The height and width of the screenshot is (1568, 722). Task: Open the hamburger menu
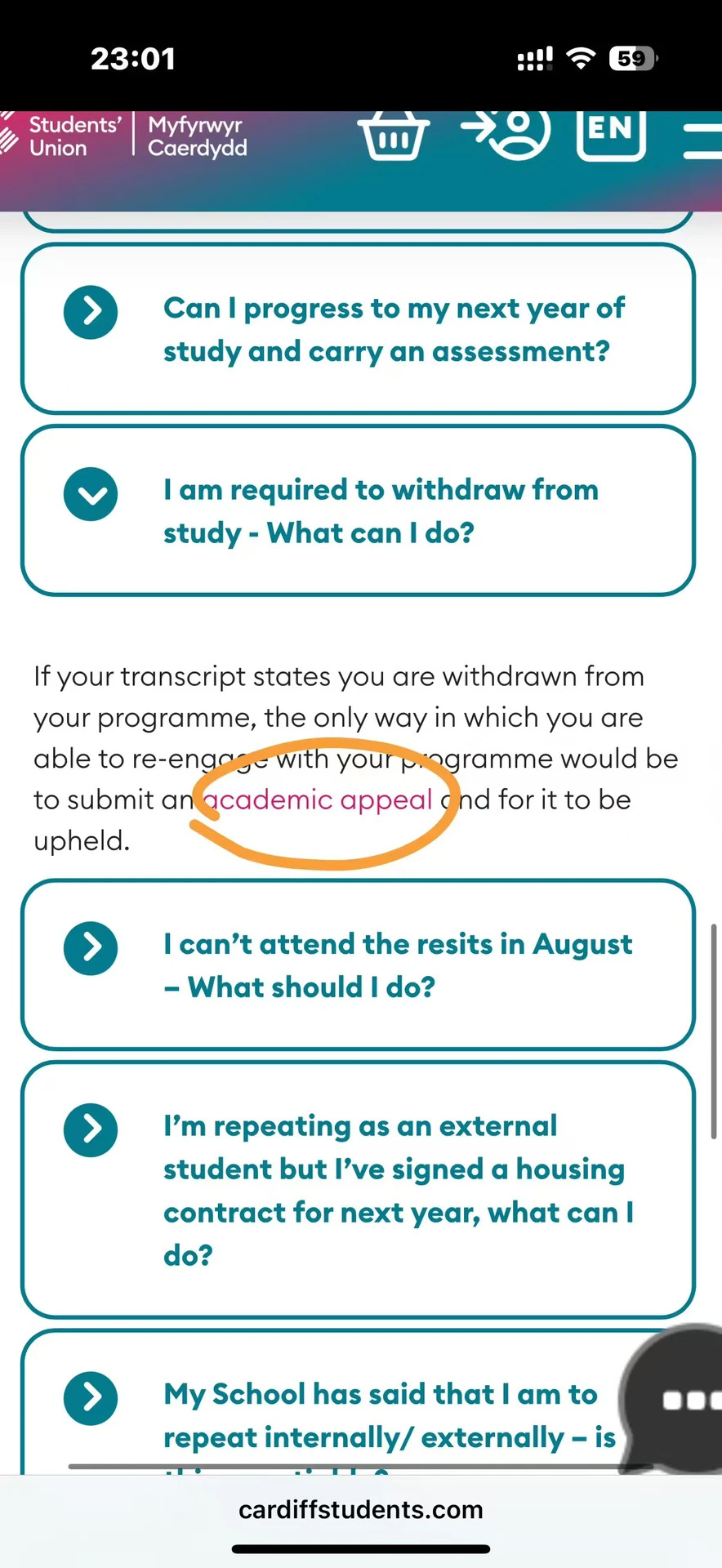point(702,140)
